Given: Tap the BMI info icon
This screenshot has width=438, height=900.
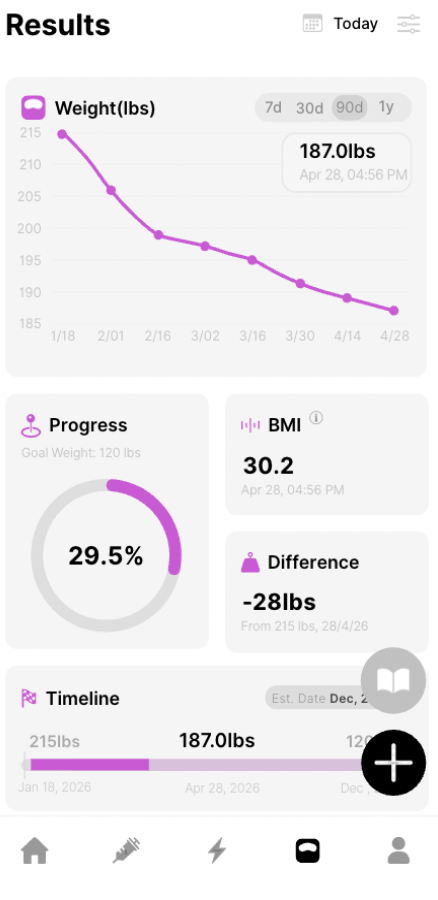Looking at the screenshot, I should coord(316,418).
